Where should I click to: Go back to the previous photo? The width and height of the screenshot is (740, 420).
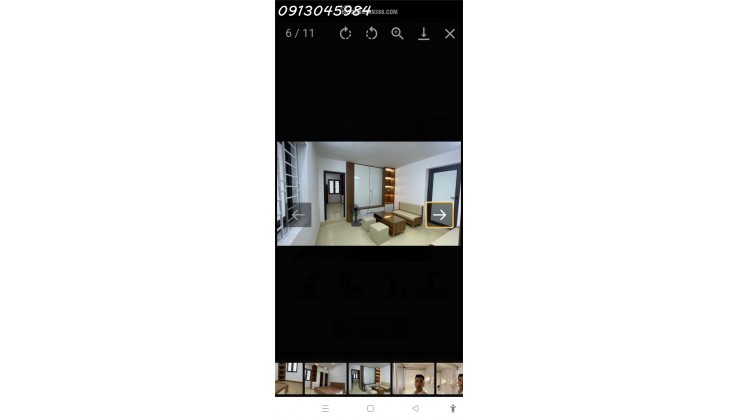click(298, 214)
